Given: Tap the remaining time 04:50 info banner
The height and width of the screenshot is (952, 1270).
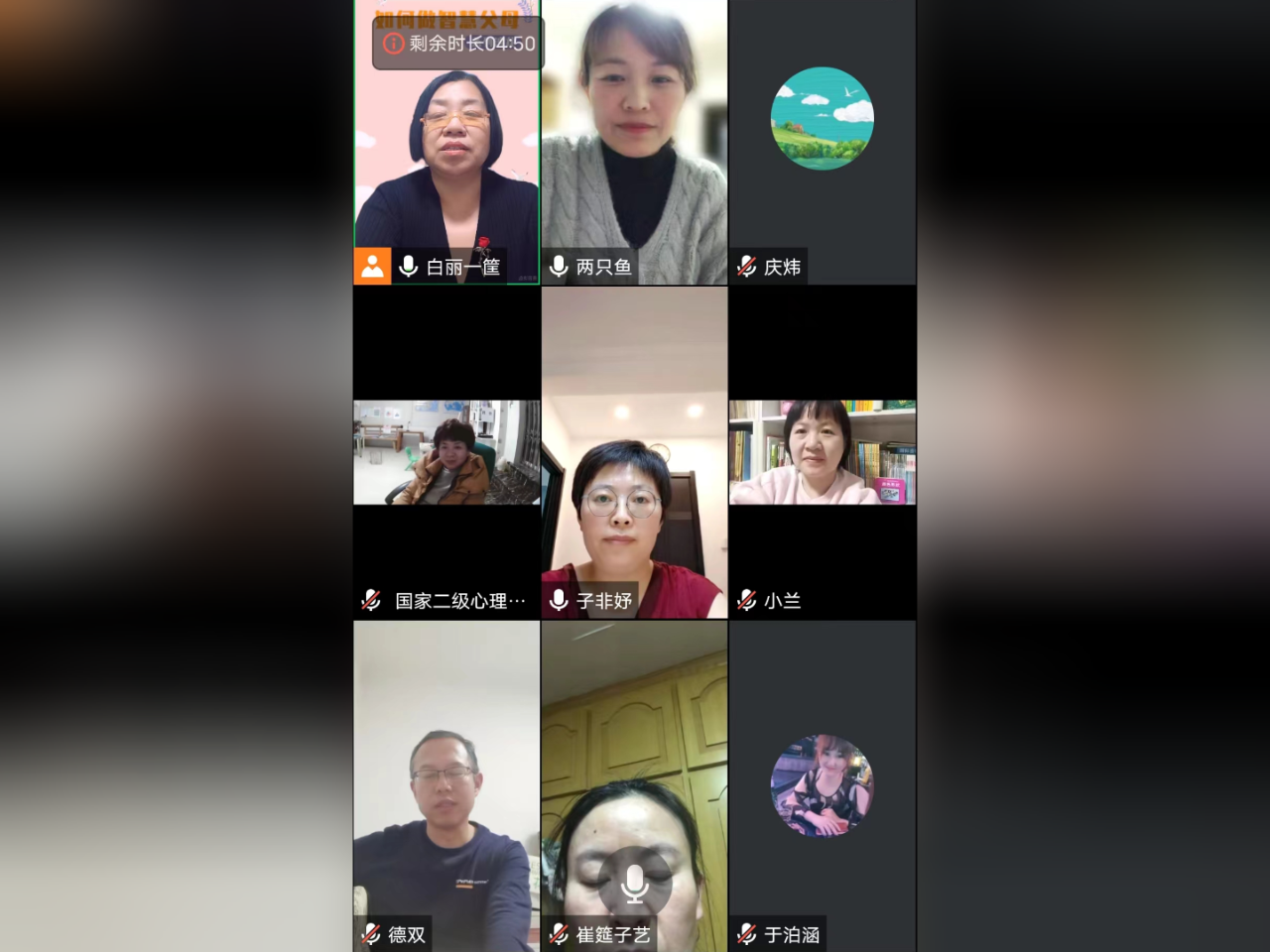Looking at the screenshot, I should 458,44.
